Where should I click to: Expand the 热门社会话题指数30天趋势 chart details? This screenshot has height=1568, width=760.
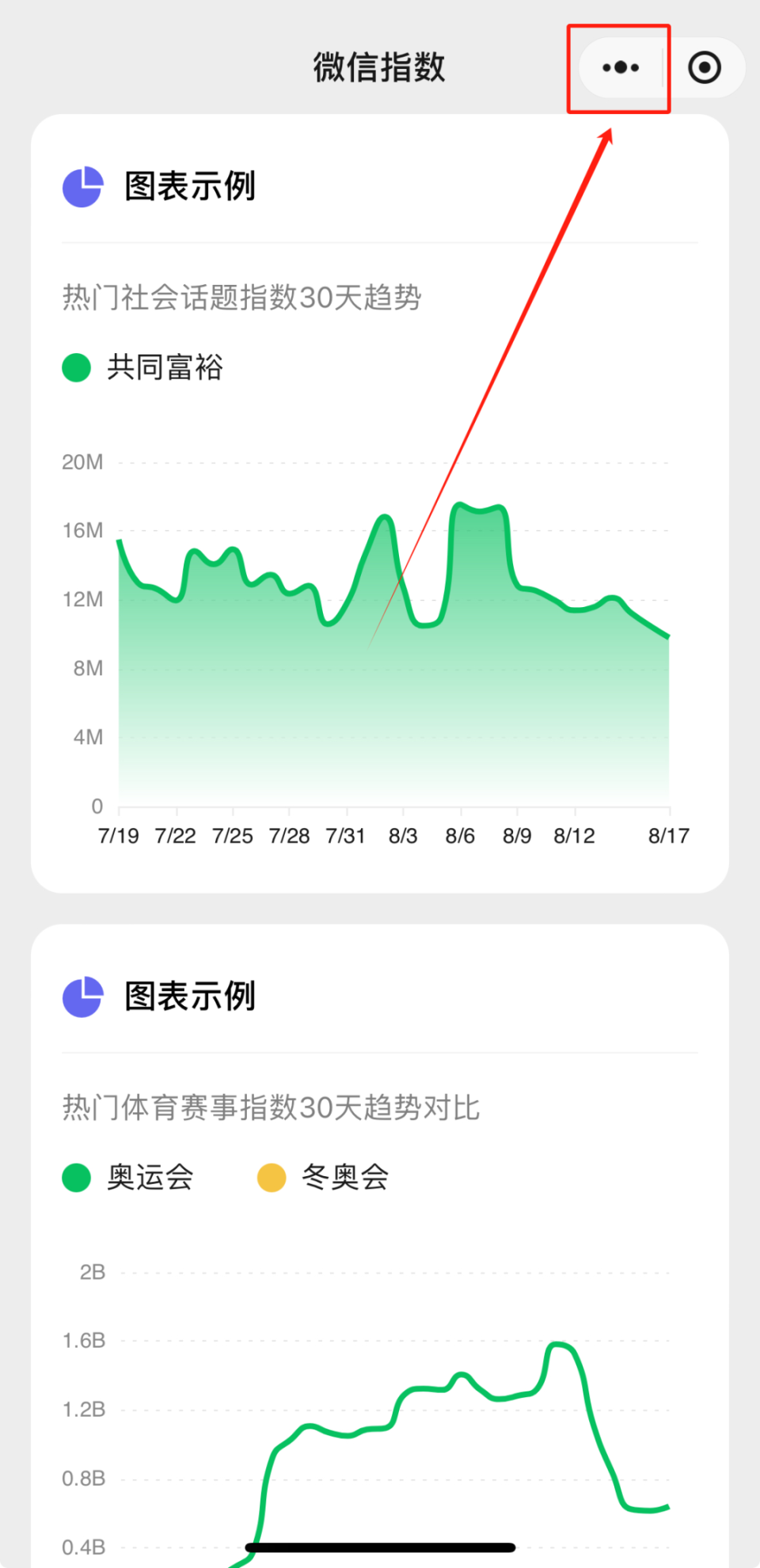pyautogui.click(x=241, y=298)
